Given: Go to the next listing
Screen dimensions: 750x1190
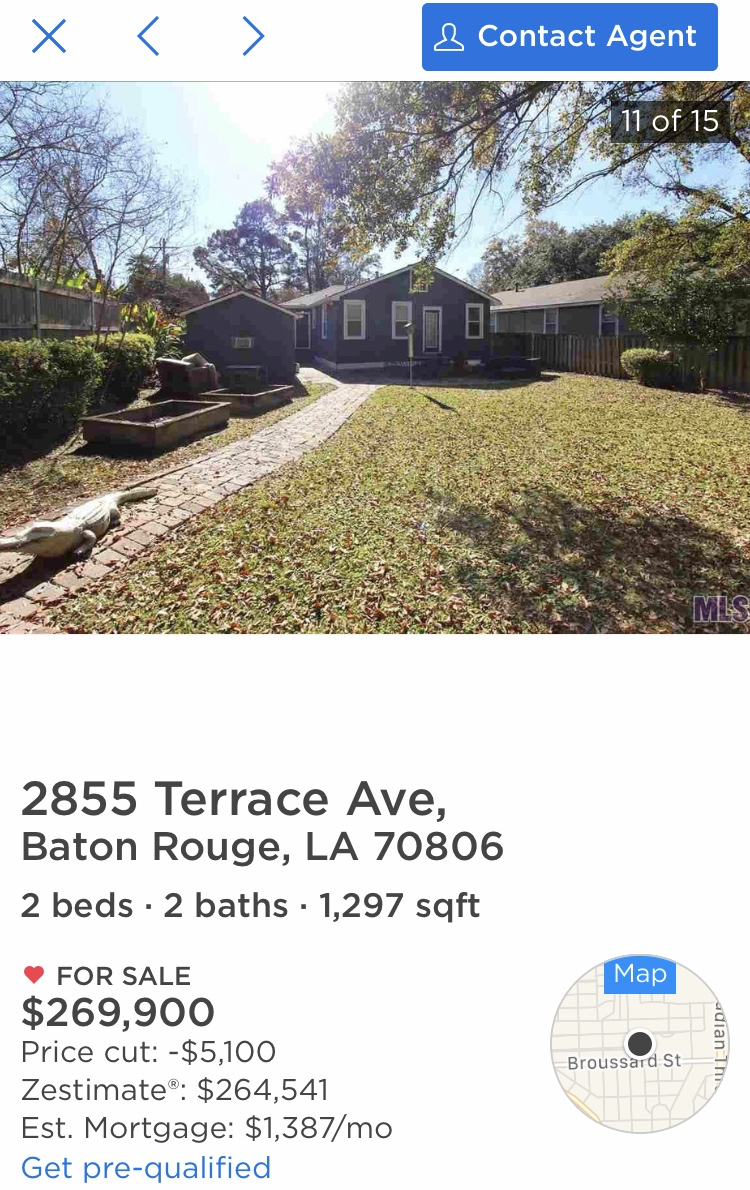Looking at the screenshot, I should [x=253, y=37].
